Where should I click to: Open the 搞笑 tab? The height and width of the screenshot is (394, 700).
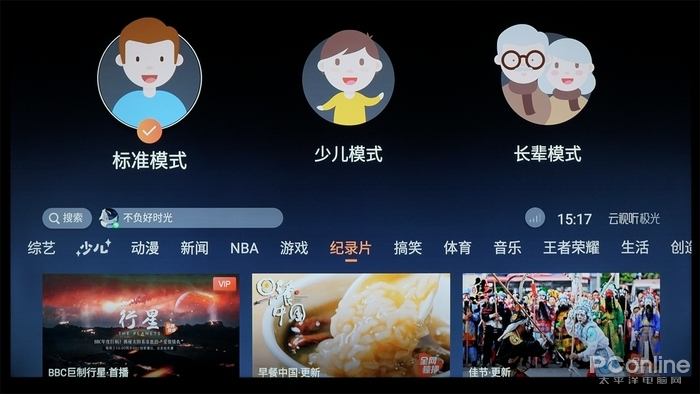tap(408, 248)
